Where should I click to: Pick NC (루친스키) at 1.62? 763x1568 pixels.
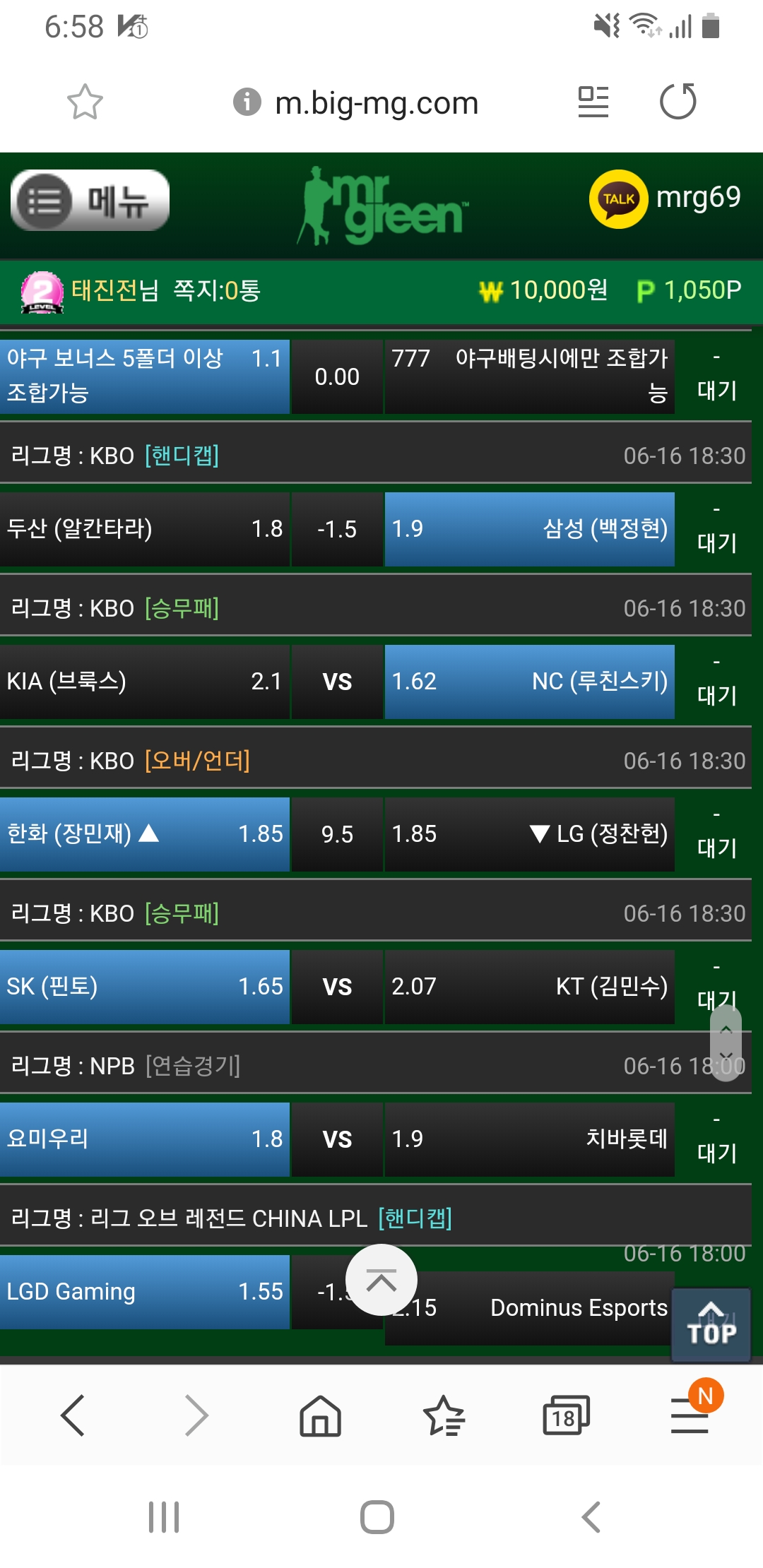pos(529,682)
